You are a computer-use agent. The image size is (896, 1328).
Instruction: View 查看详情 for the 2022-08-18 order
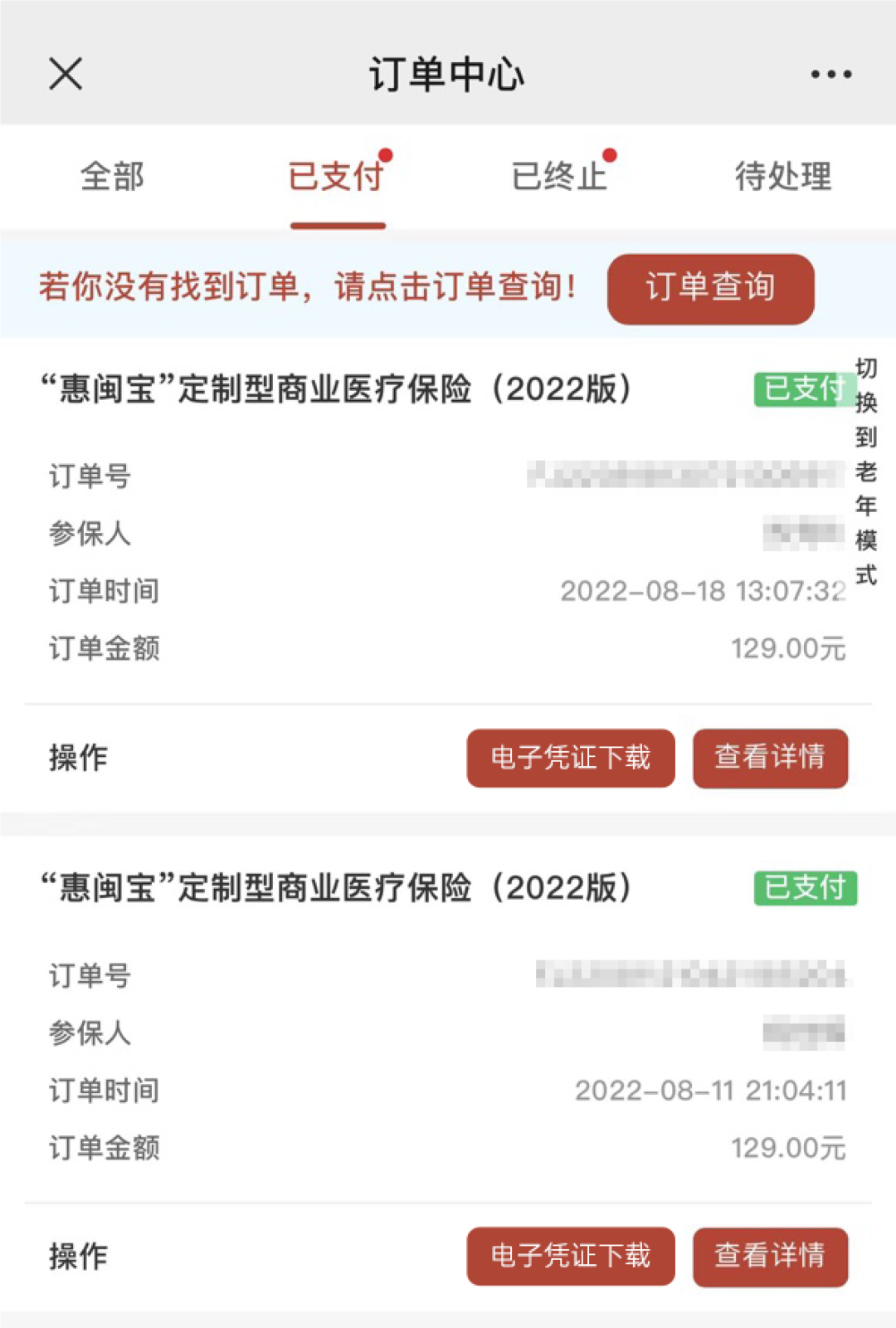click(x=770, y=758)
